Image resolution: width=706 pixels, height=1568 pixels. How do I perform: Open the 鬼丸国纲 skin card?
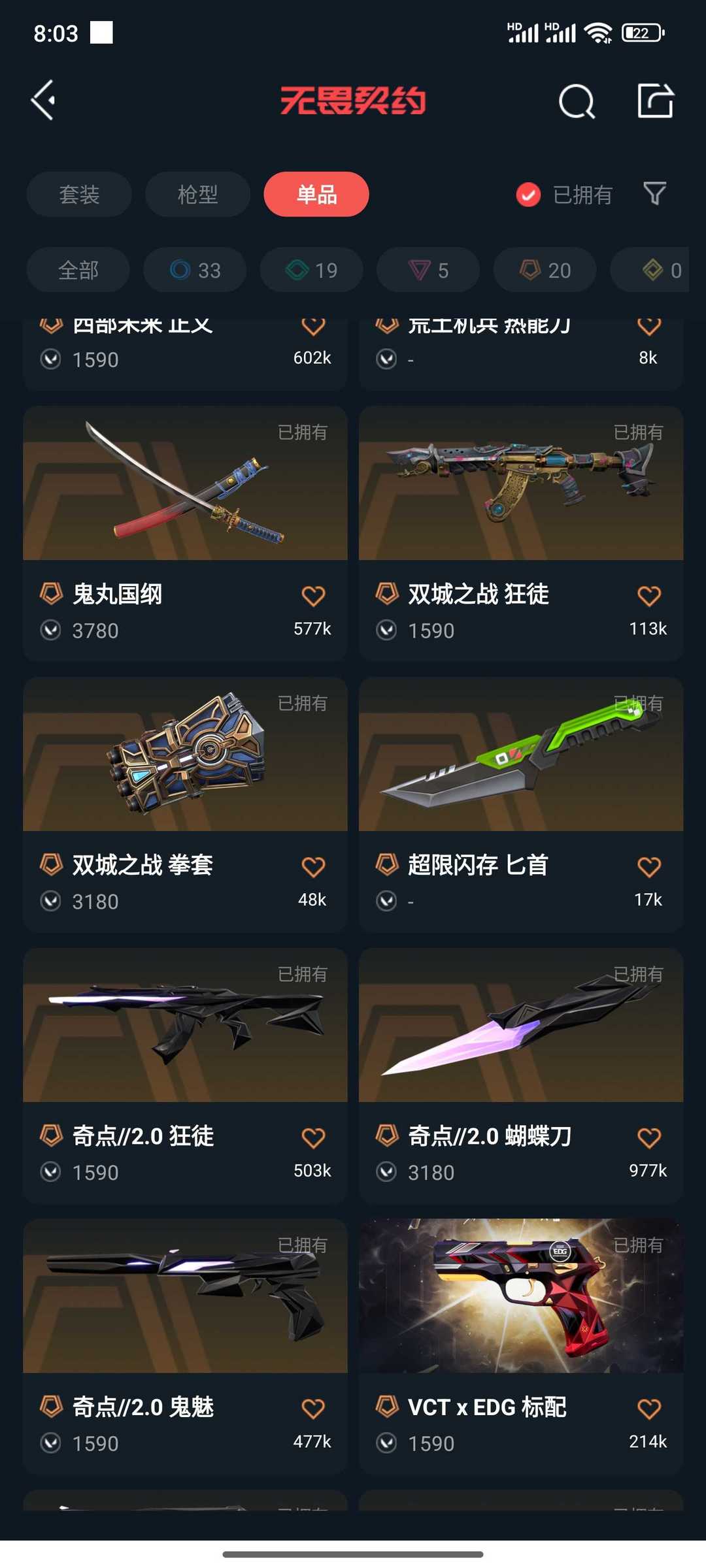(x=185, y=533)
